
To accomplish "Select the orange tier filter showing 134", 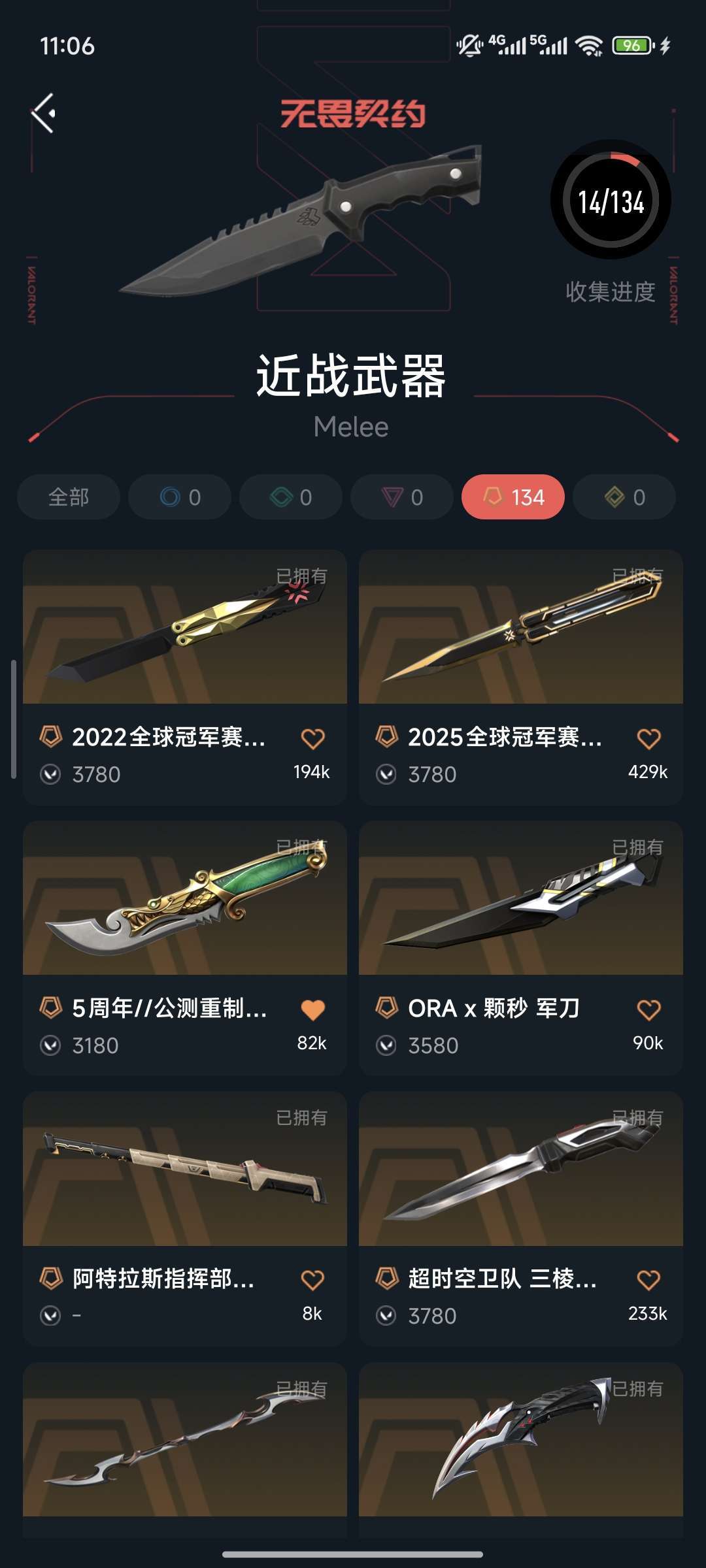I will (513, 497).
